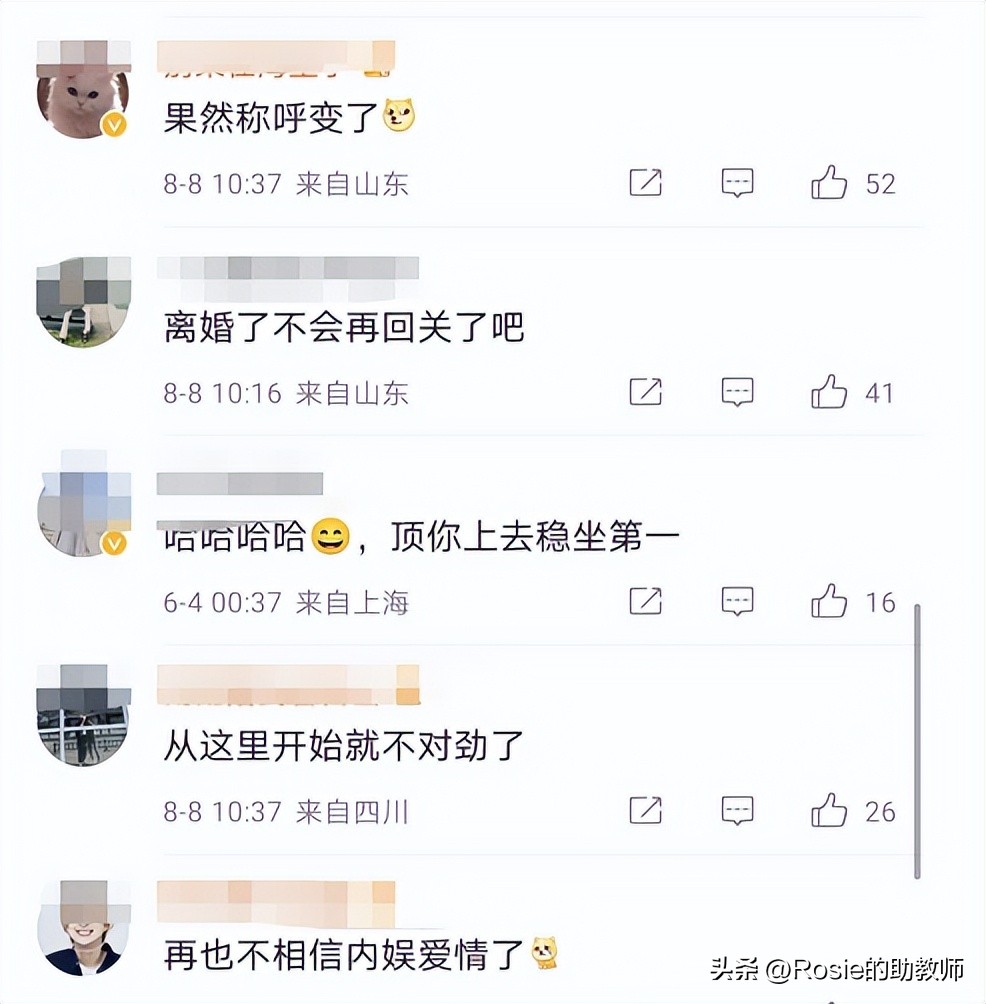This screenshot has height=1004, width=986.
Task: Select the comment icon next to 26 likes
Action: pyautogui.click(x=736, y=812)
